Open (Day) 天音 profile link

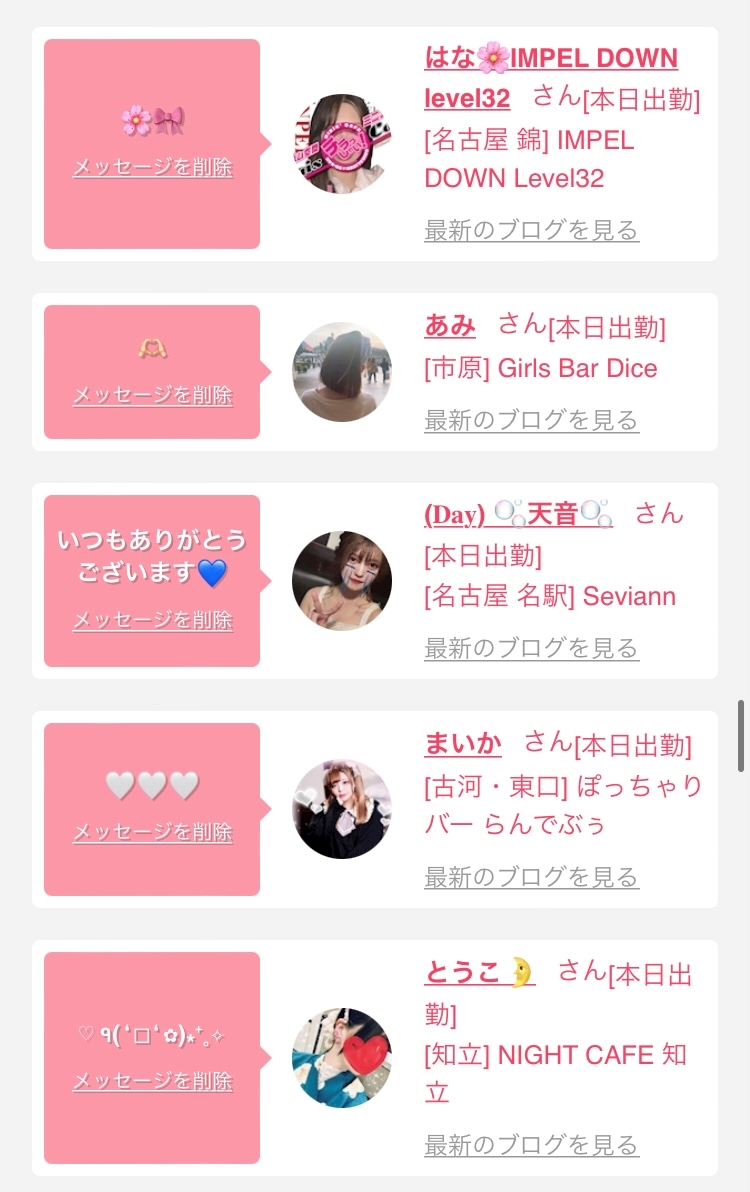[518, 515]
